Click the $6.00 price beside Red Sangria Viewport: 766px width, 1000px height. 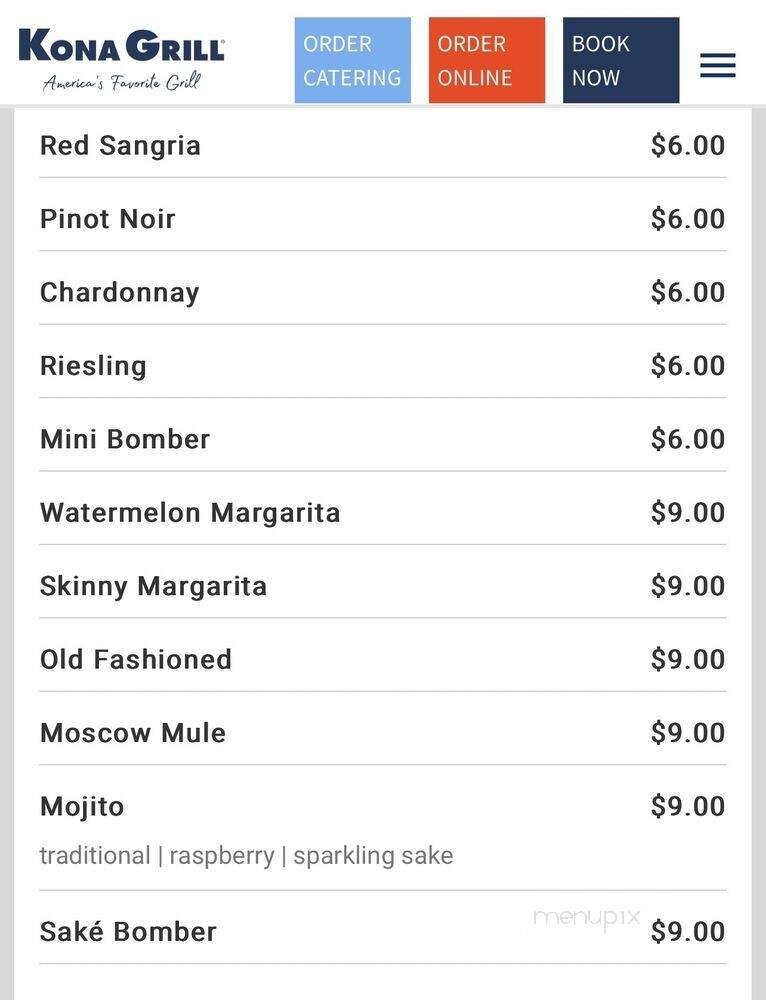tap(687, 145)
